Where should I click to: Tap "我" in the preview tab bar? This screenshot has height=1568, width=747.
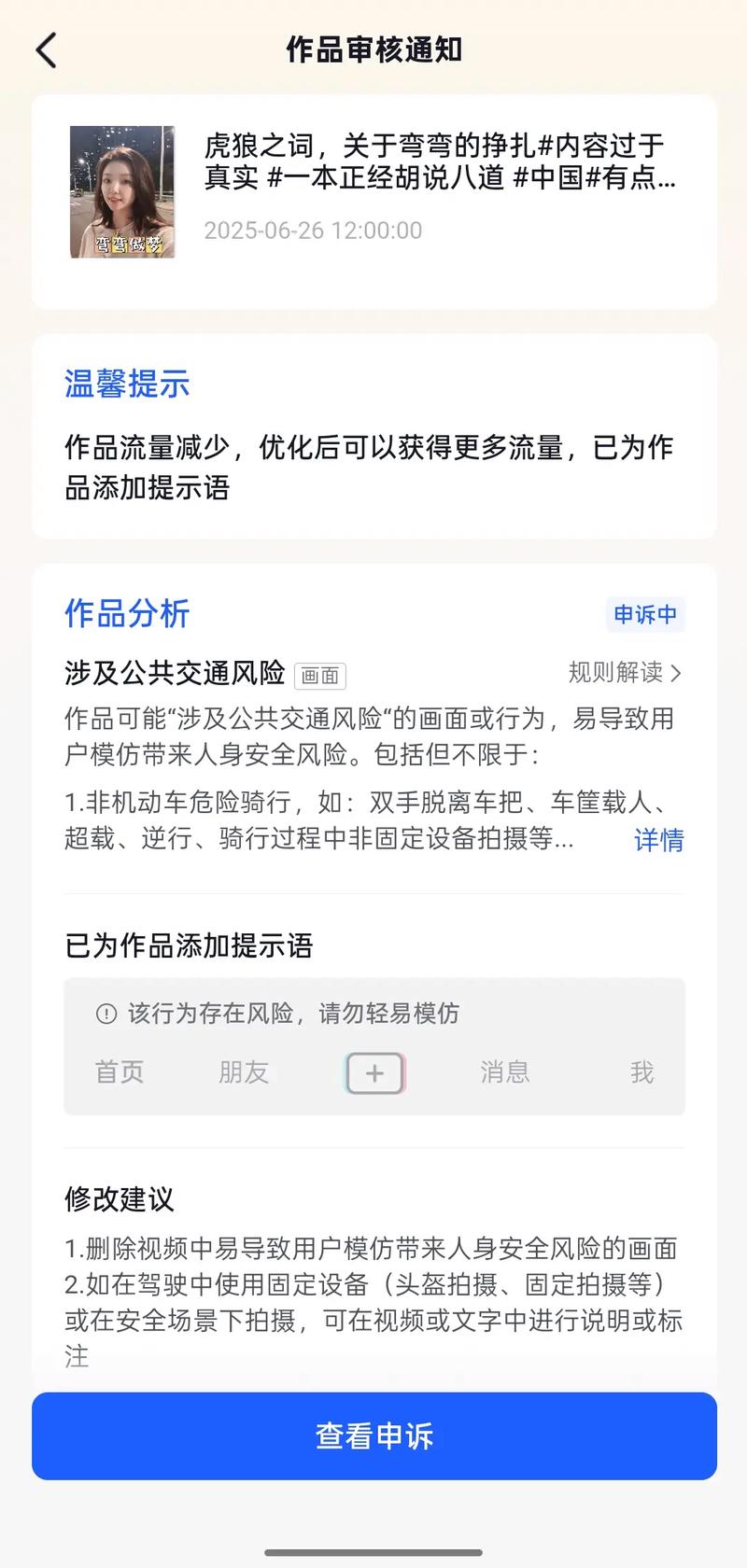click(x=641, y=1072)
